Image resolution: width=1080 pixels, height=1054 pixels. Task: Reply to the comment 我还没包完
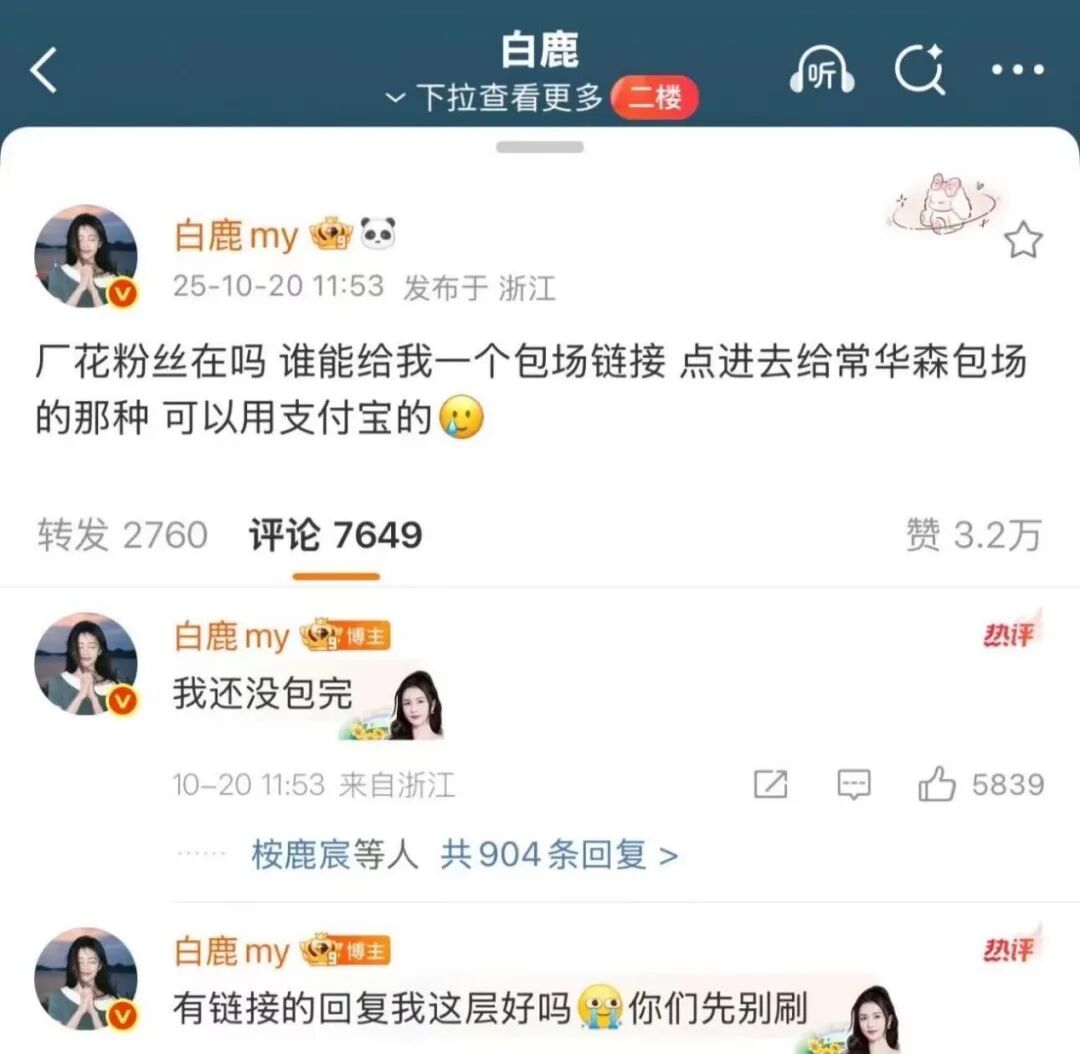853,785
